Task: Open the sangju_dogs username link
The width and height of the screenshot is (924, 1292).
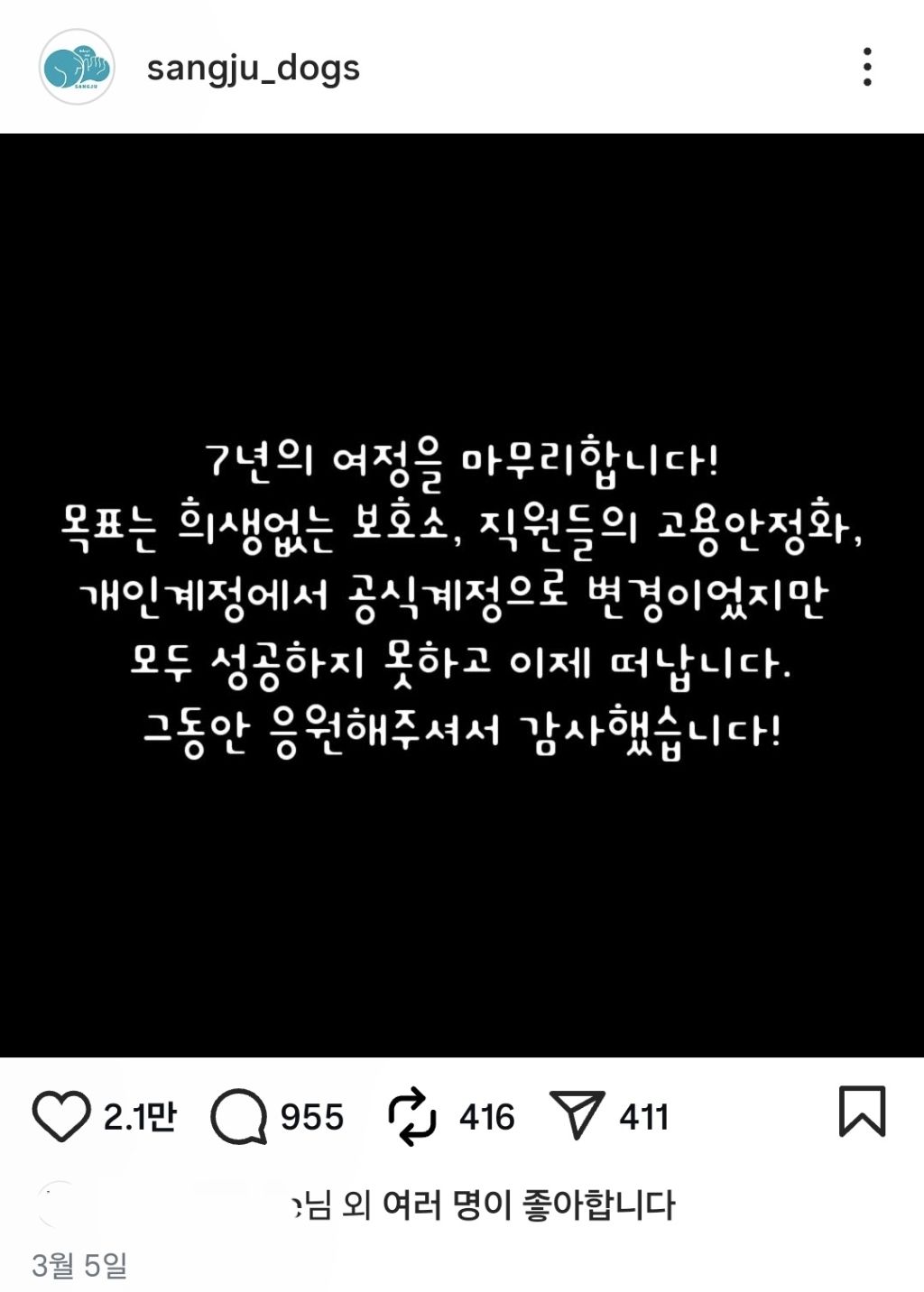Action: pos(253,69)
